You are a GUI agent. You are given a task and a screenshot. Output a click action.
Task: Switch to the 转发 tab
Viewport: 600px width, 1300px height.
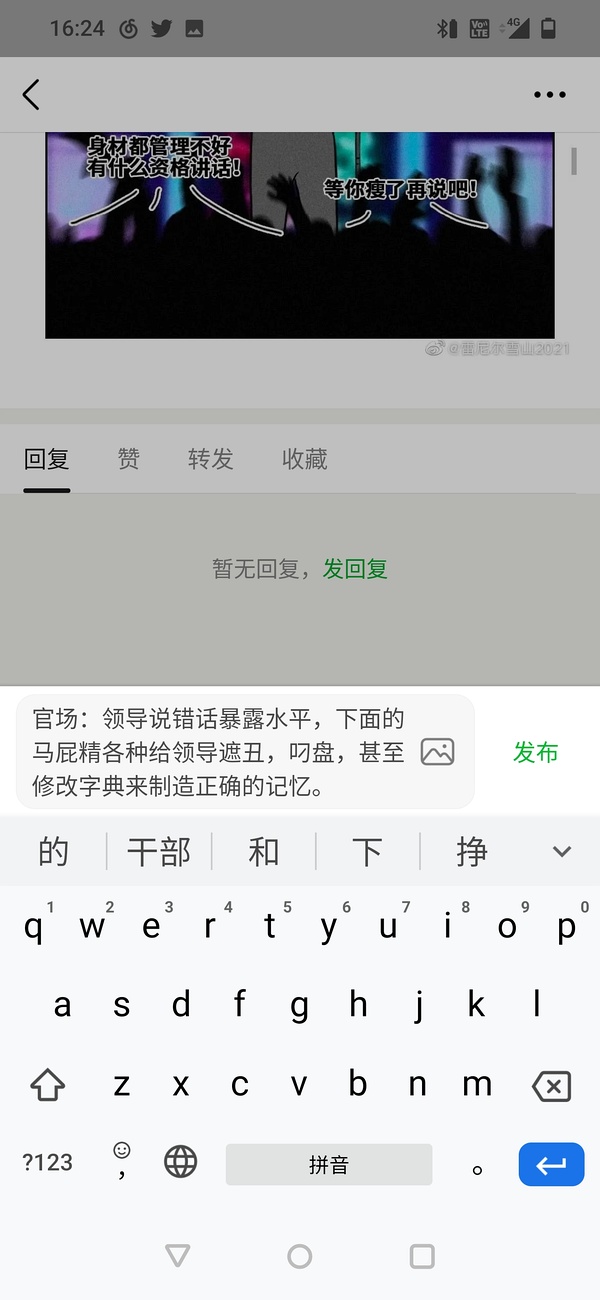coord(210,459)
